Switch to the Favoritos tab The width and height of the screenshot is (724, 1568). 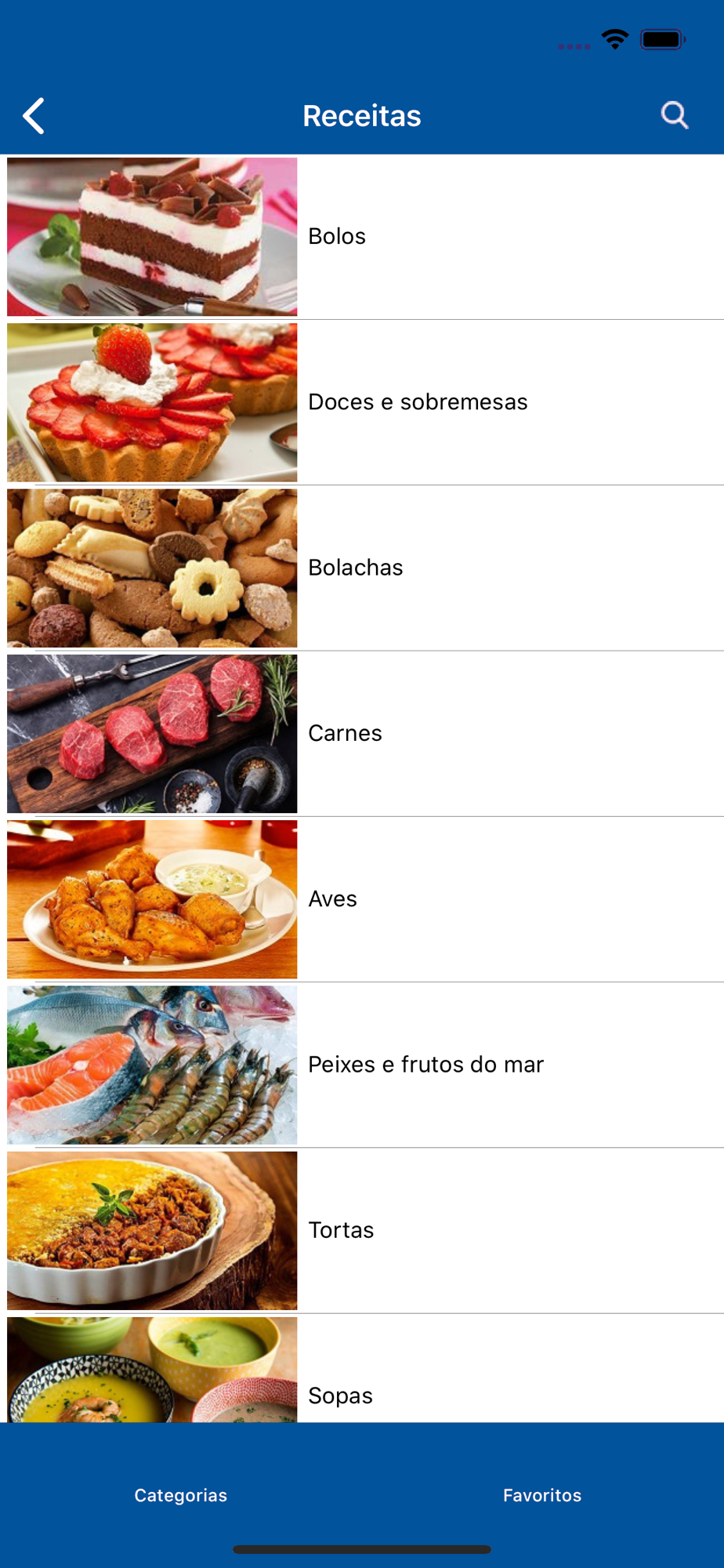pyautogui.click(x=542, y=1495)
